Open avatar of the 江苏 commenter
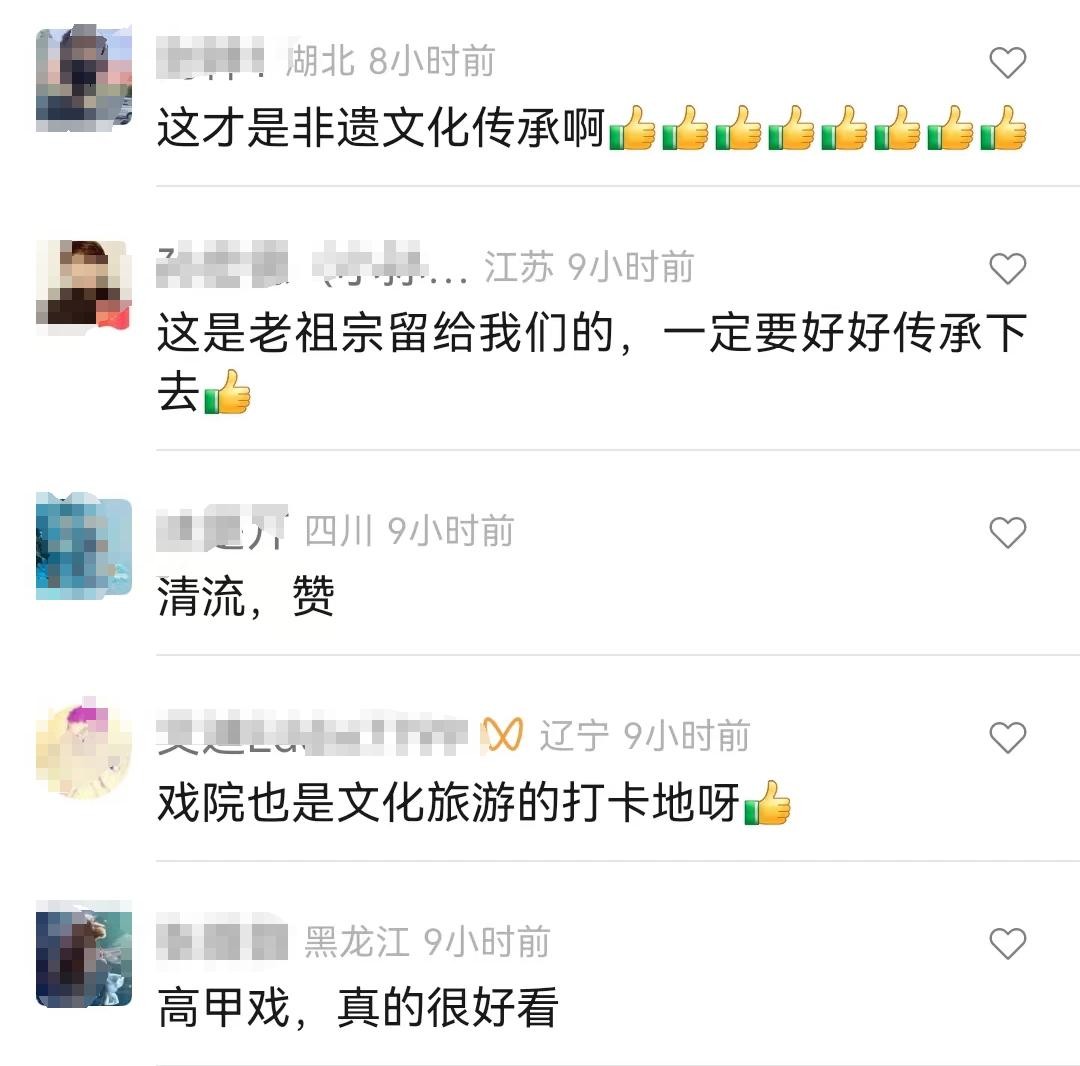1080x1066 pixels. pos(84,287)
